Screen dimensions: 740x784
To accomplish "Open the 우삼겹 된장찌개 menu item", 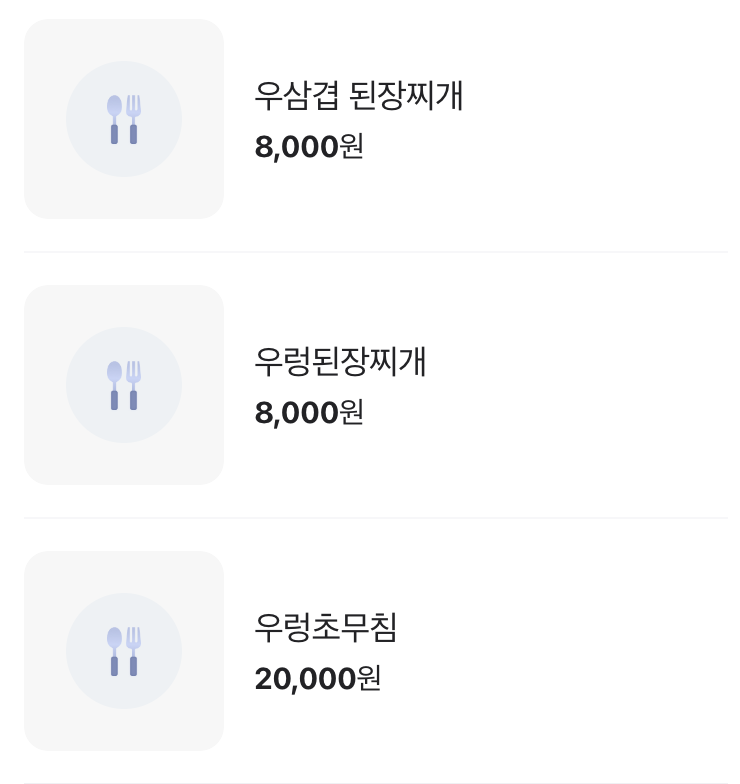I will point(376,119).
